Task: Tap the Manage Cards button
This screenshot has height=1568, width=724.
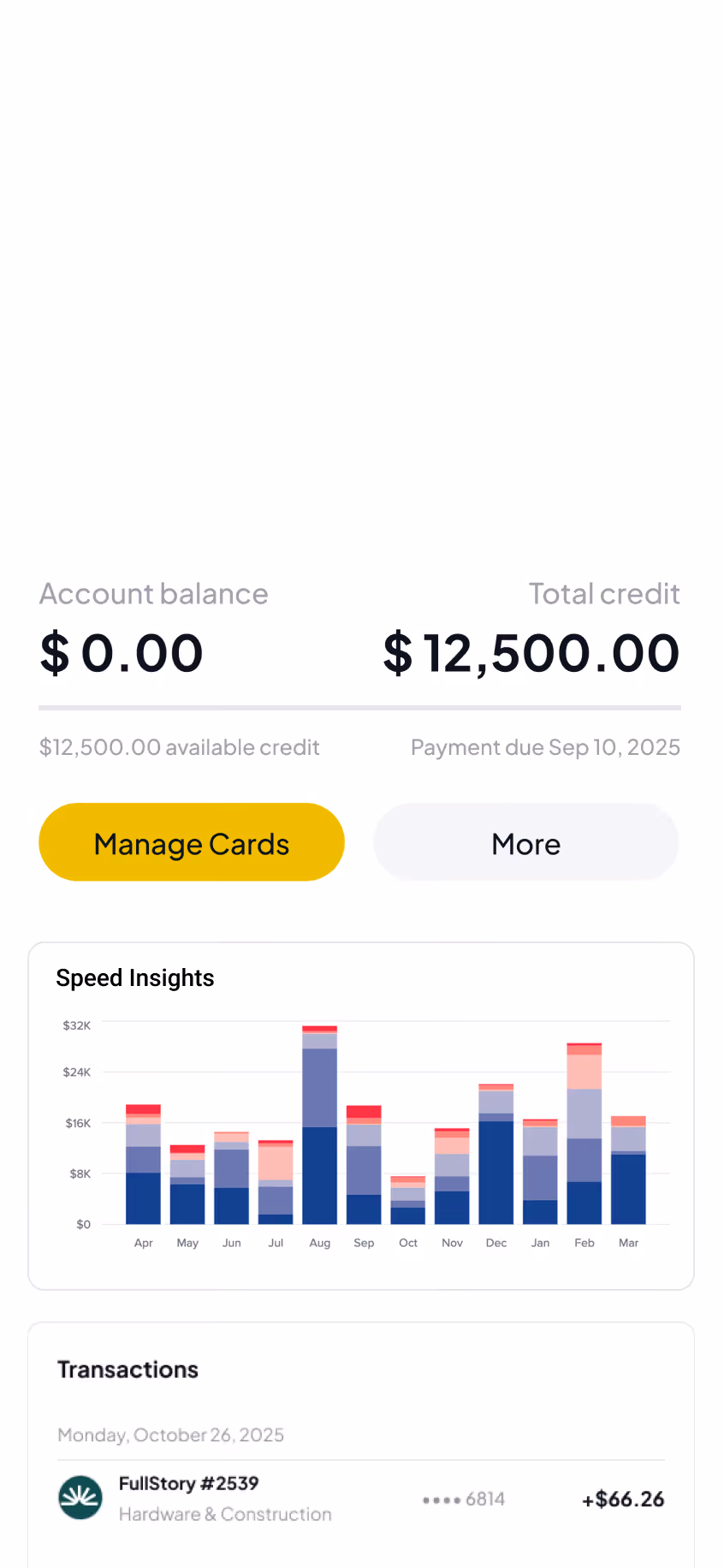Action: pyautogui.click(x=192, y=842)
